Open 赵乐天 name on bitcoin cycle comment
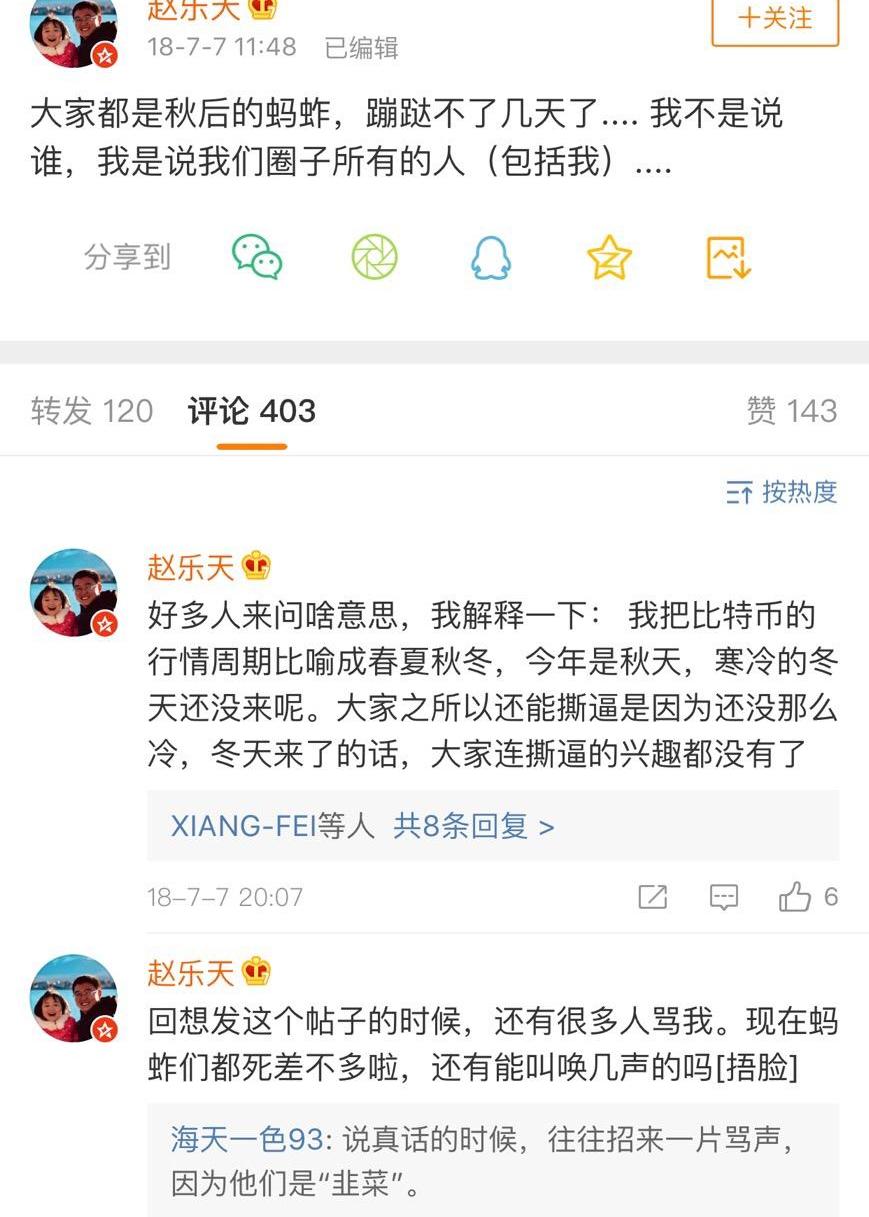The height and width of the screenshot is (1217, 869). click(191, 568)
